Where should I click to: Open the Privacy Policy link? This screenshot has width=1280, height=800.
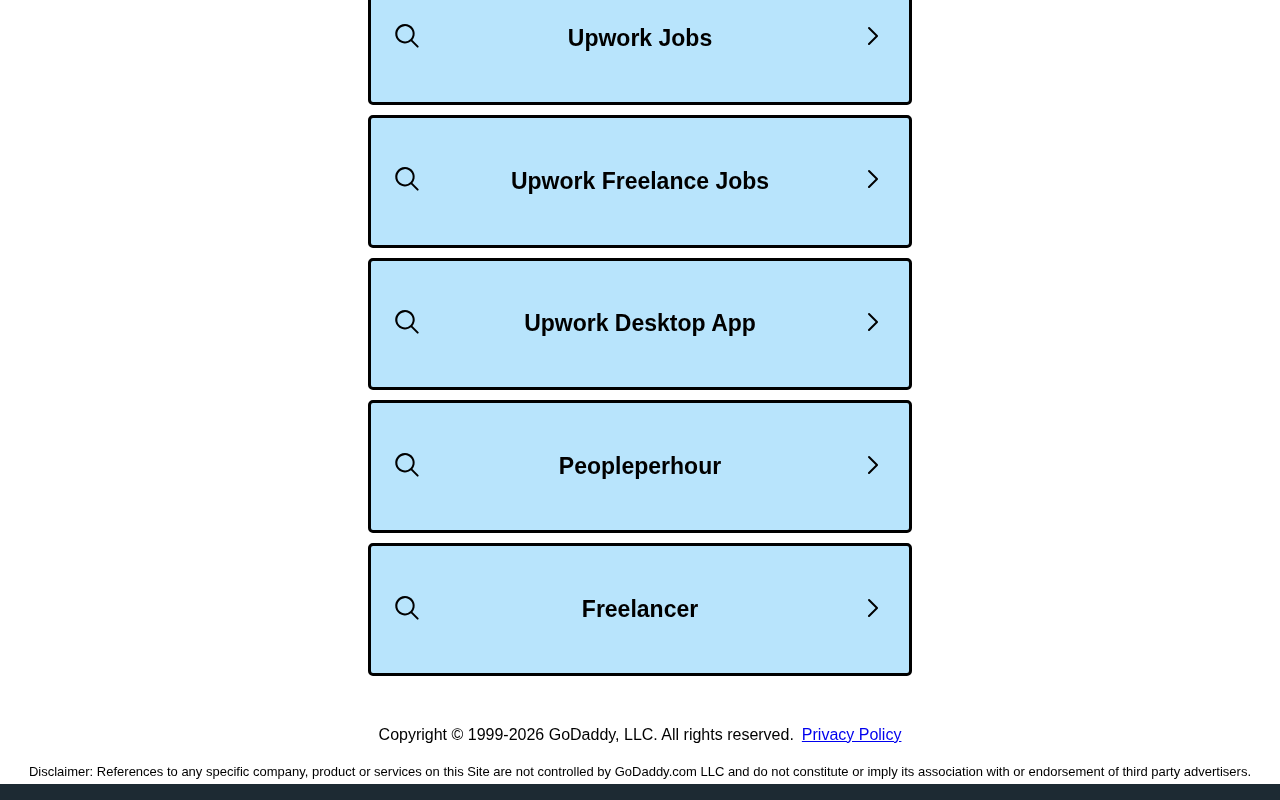point(851,735)
